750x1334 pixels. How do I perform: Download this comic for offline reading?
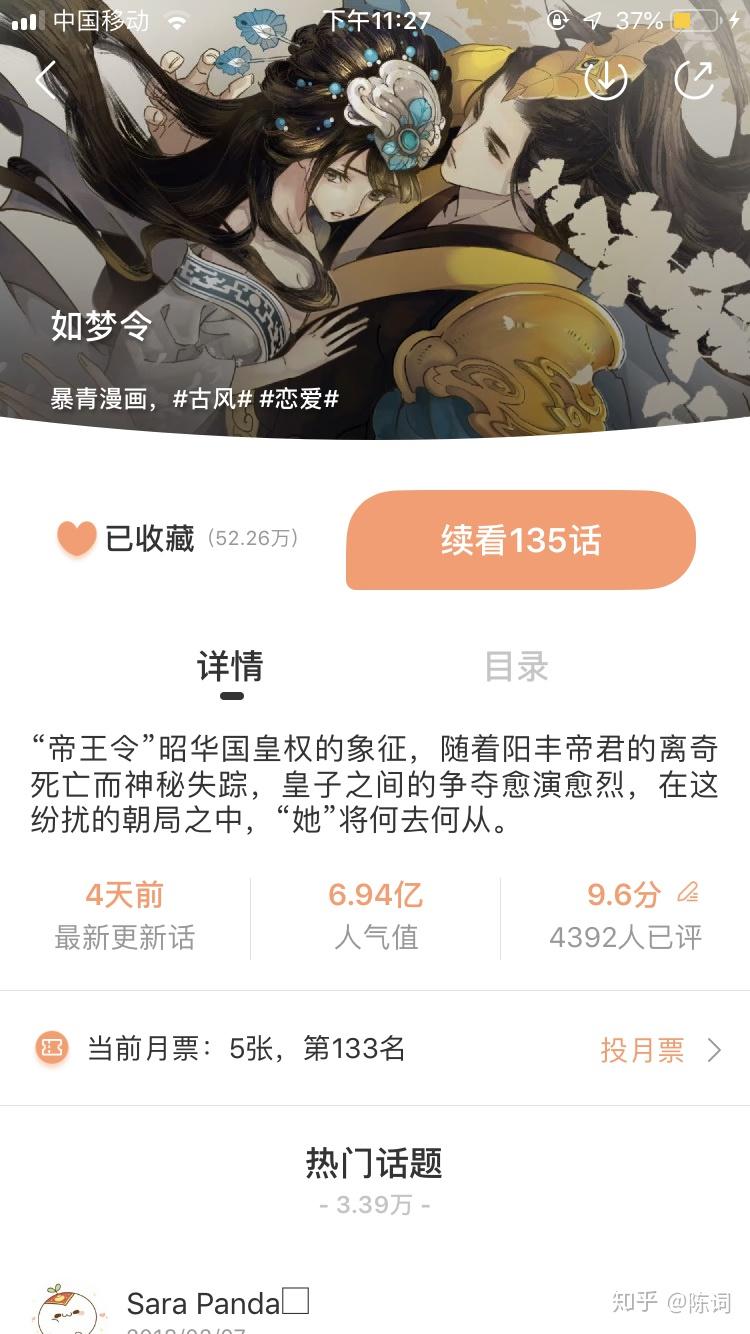tap(605, 79)
